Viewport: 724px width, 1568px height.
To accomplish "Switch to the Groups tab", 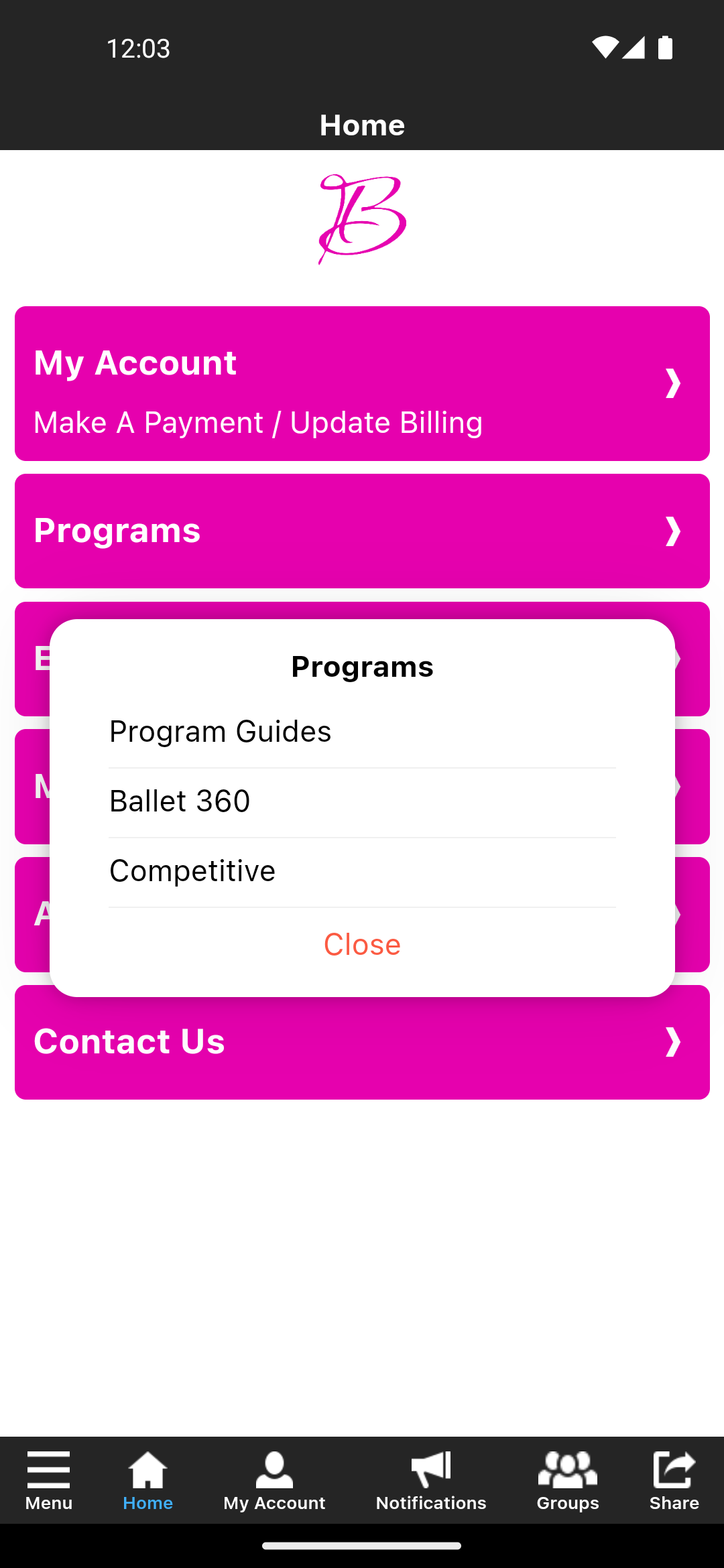I will point(568,1481).
